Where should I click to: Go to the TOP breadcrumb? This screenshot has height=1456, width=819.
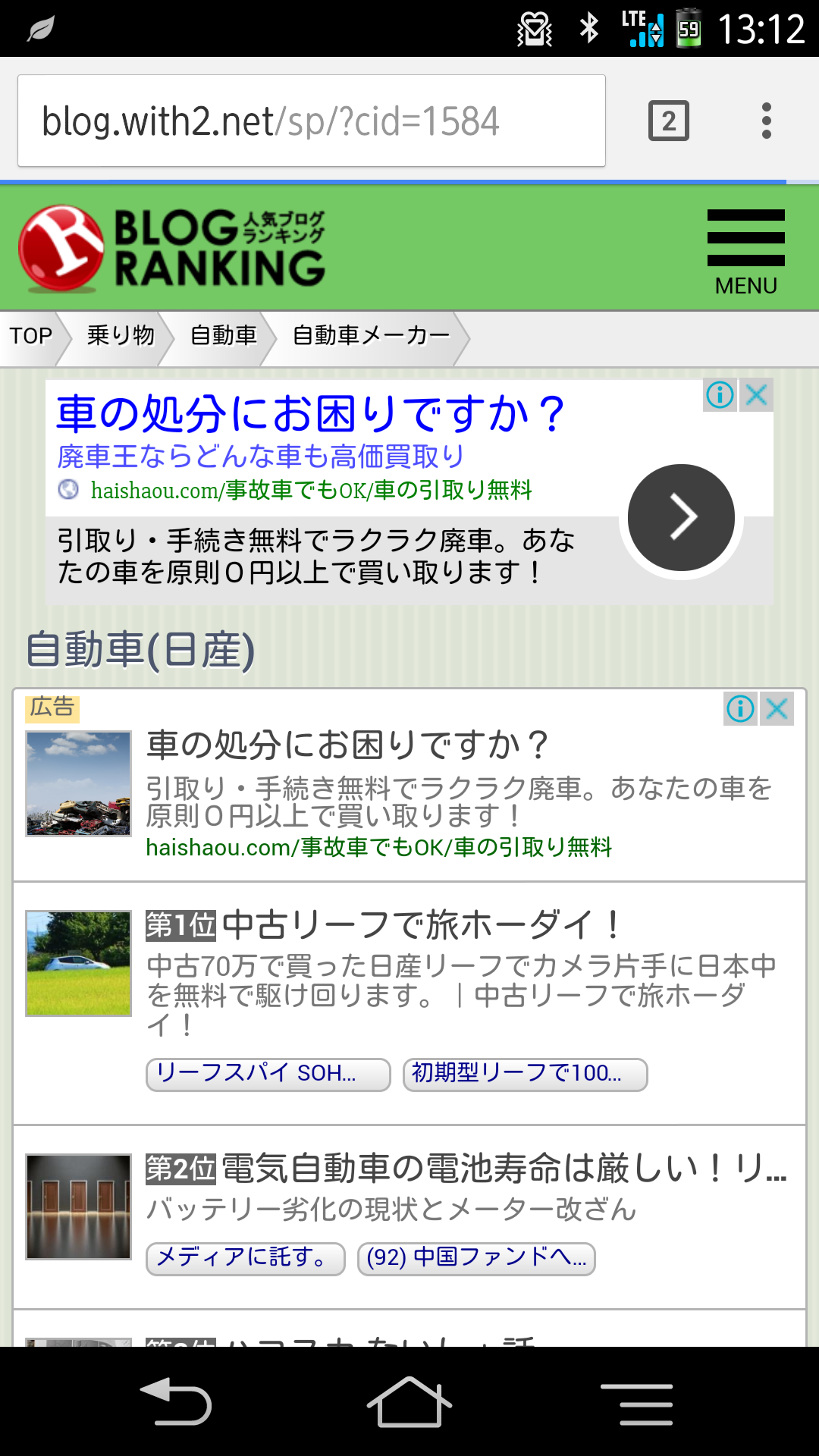pos(31,336)
